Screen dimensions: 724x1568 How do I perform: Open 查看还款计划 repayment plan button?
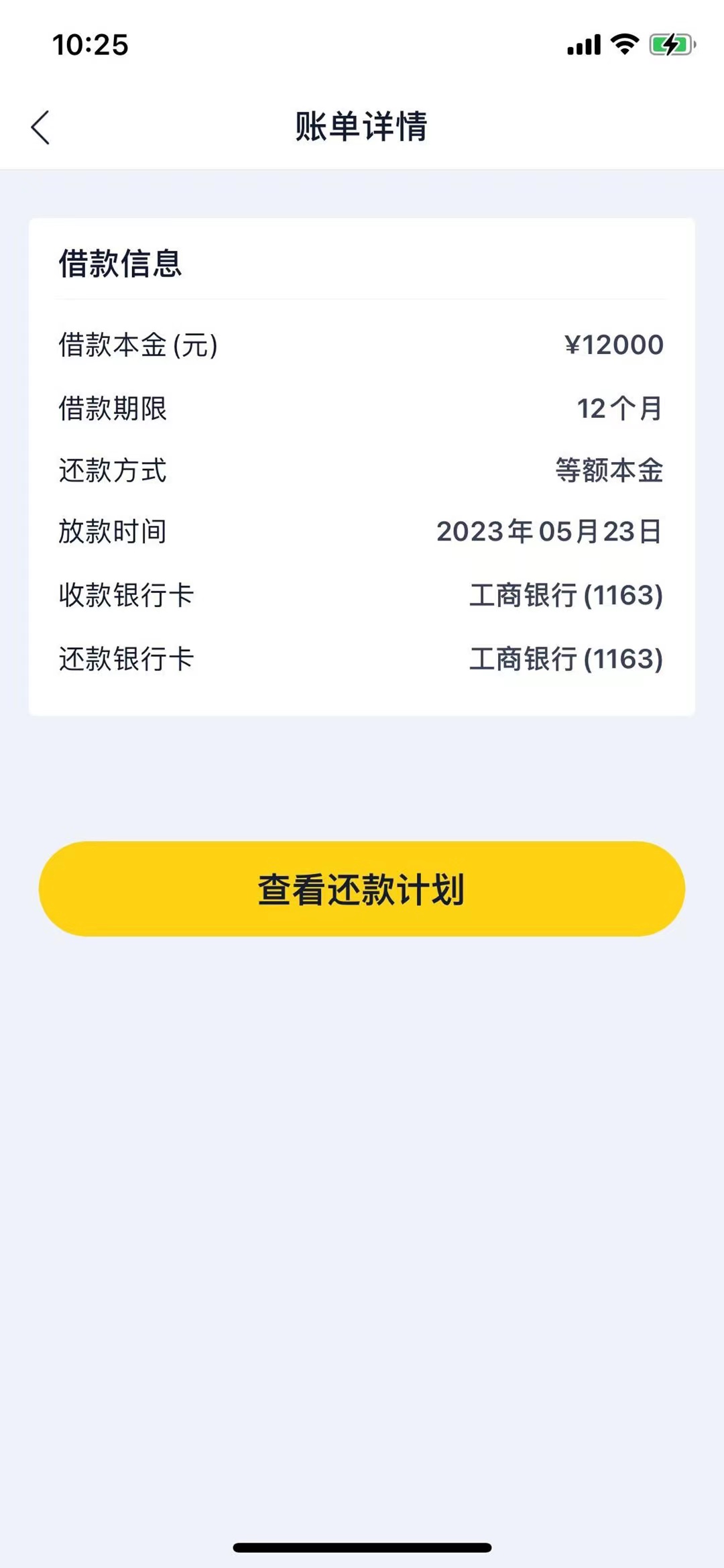(x=362, y=889)
